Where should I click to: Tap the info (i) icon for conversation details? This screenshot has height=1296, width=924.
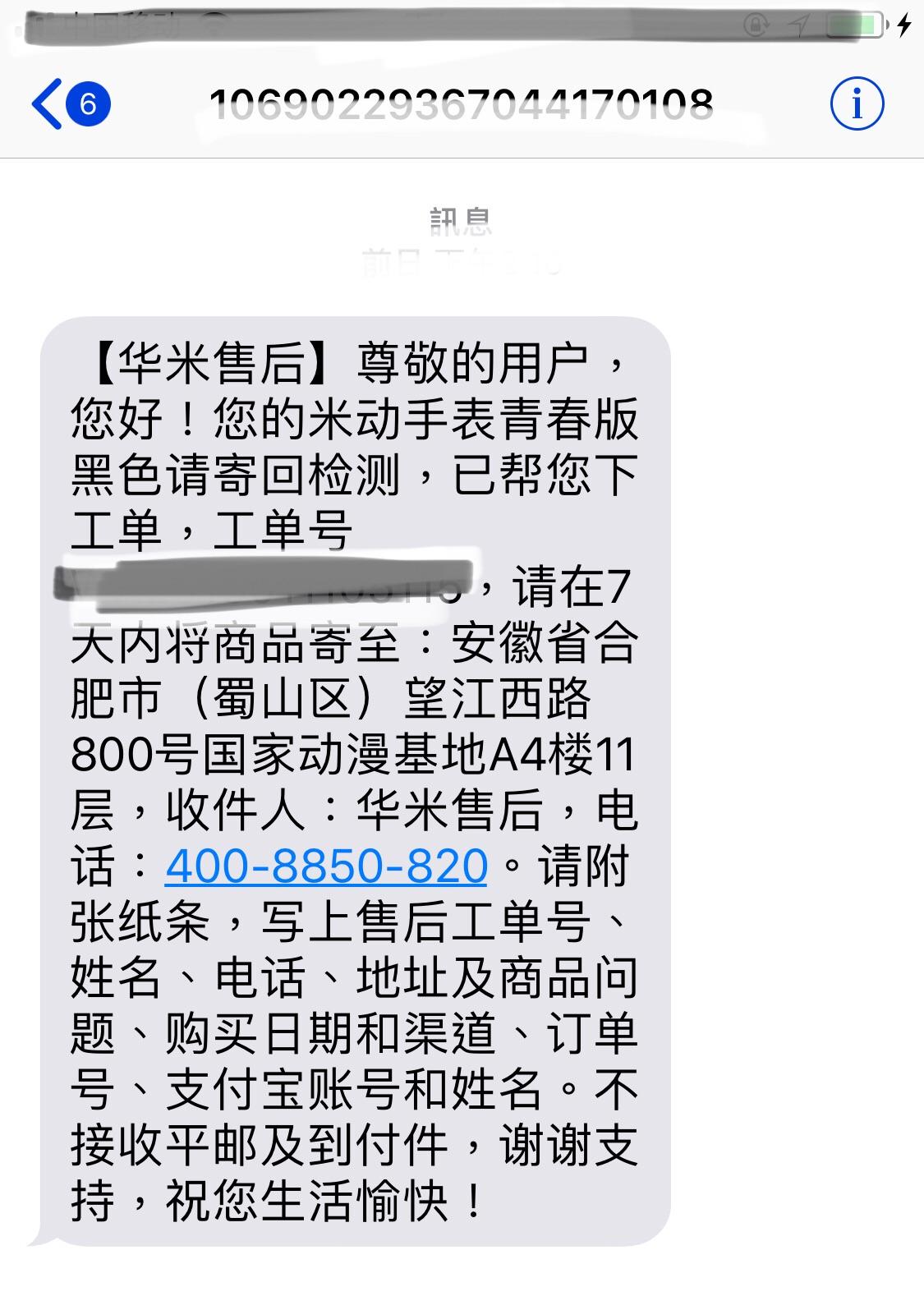[857, 103]
